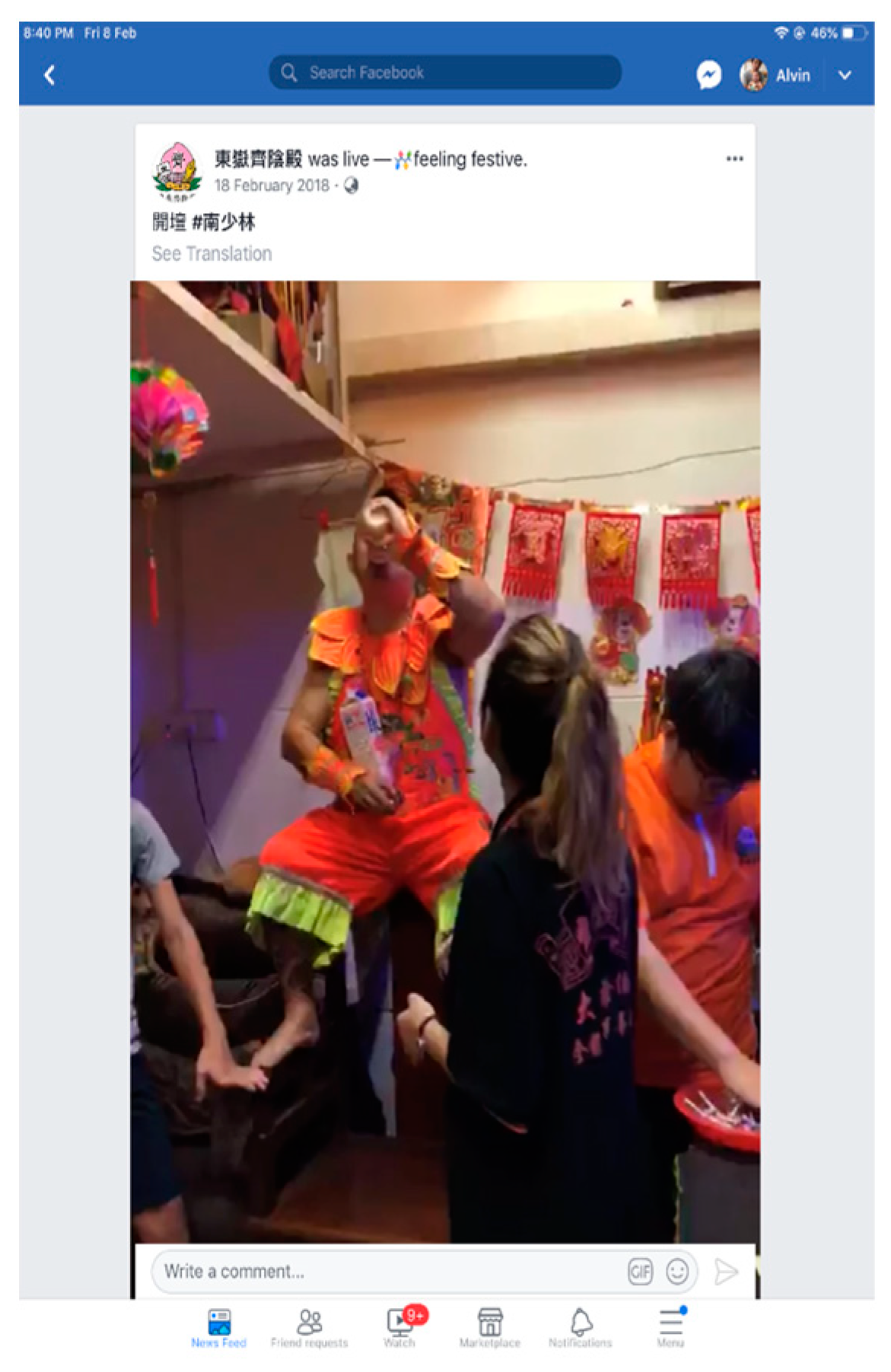This screenshot has width=891, height=1372.
Task: Open Messenger from the top bar
Action: pos(708,75)
